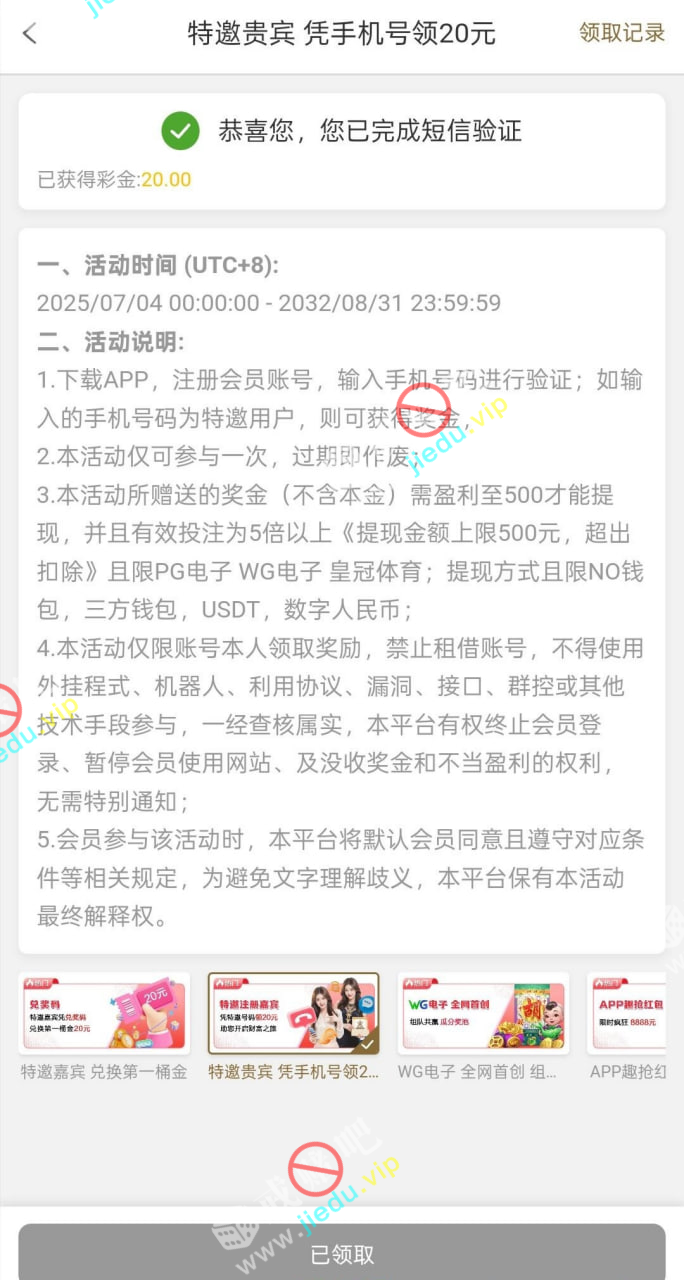Select 特邀贵宾 凭手机号领20元 promotion card
This screenshot has width=684, height=1280.
coord(293,1014)
